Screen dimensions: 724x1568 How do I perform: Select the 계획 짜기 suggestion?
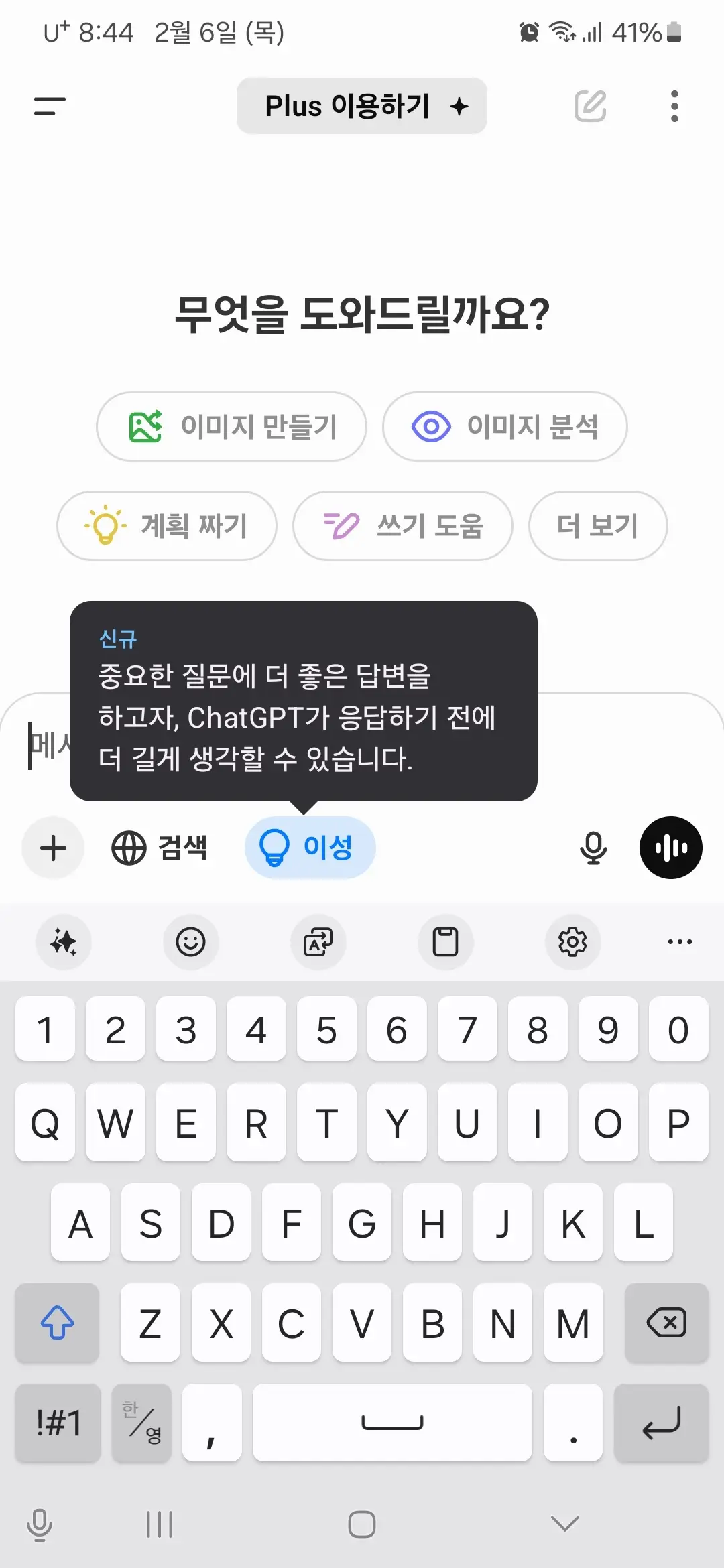167,526
